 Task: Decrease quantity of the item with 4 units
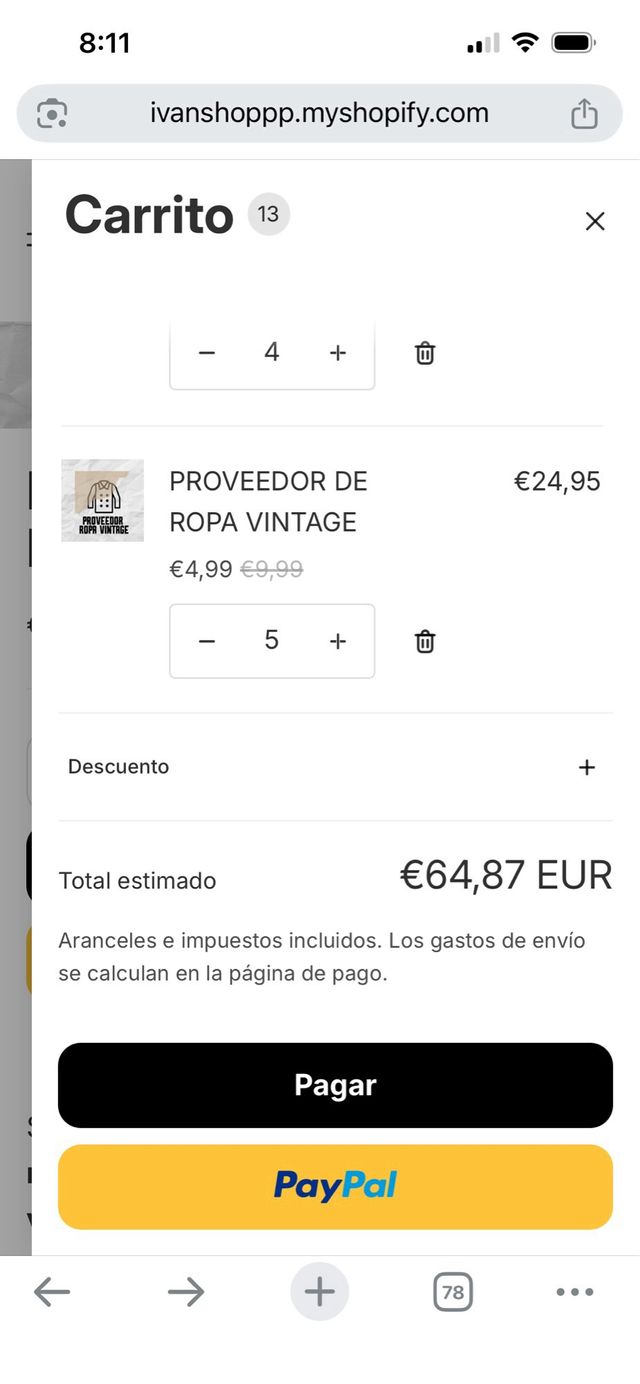tap(207, 353)
